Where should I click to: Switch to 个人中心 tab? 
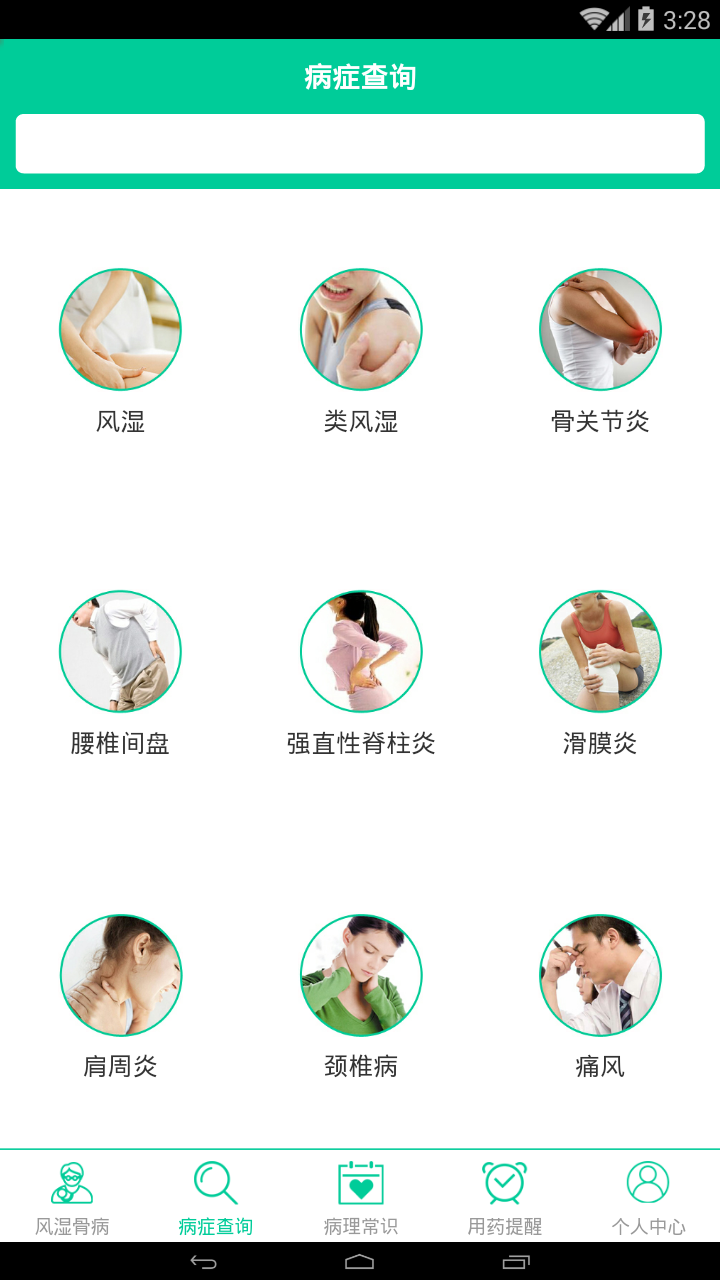(648, 1198)
